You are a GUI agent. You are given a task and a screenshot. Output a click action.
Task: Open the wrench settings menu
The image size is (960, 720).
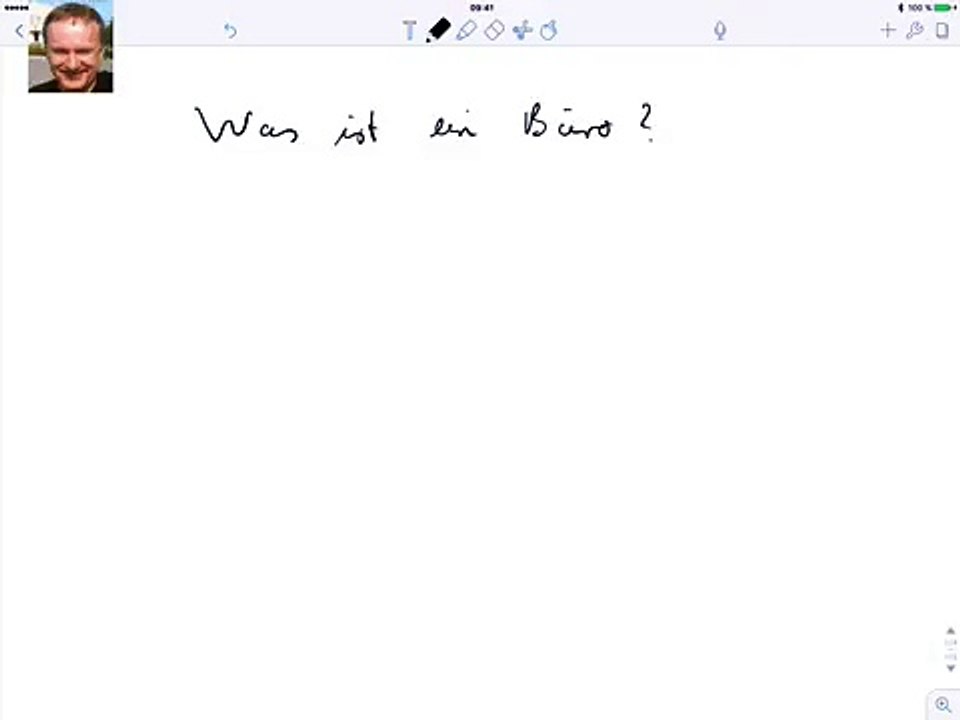914,31
